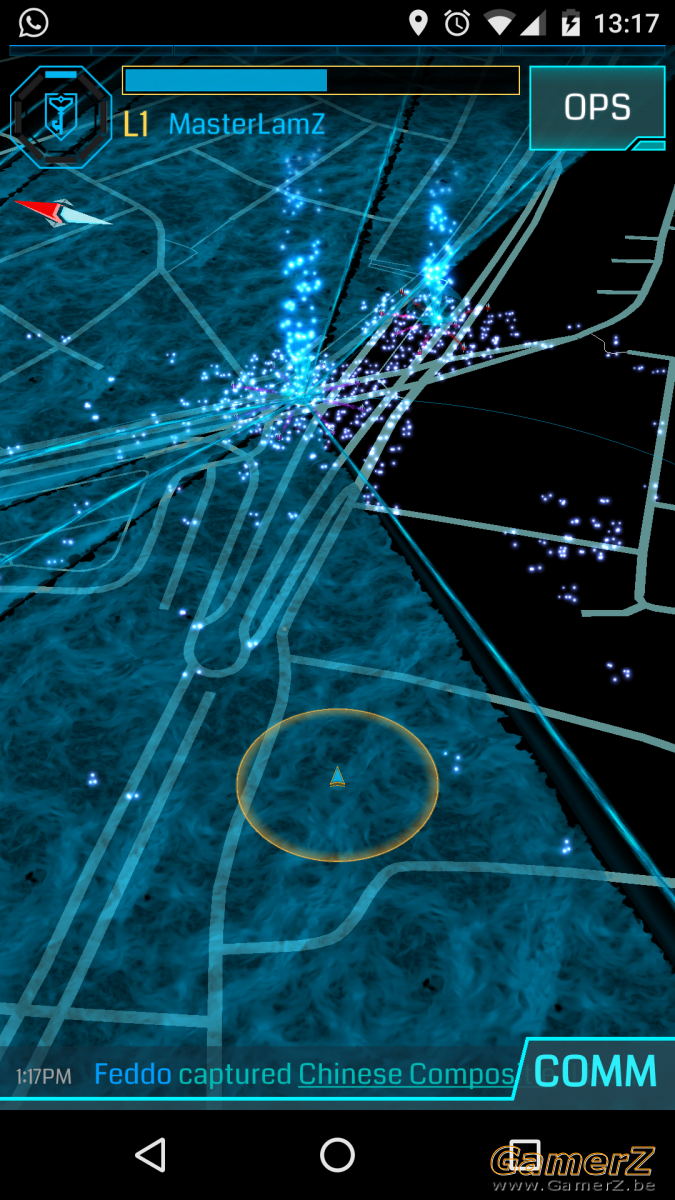Tap the Feddo agent name in feed

pos(133,1075)
